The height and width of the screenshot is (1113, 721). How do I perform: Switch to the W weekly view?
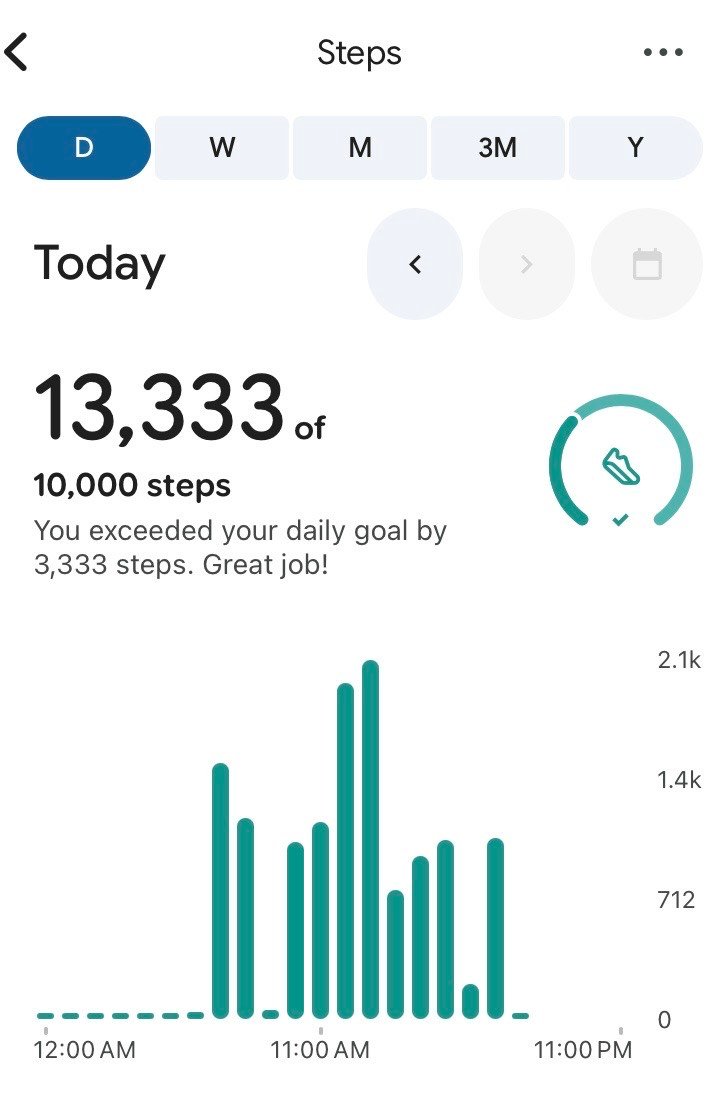[221, 148]
